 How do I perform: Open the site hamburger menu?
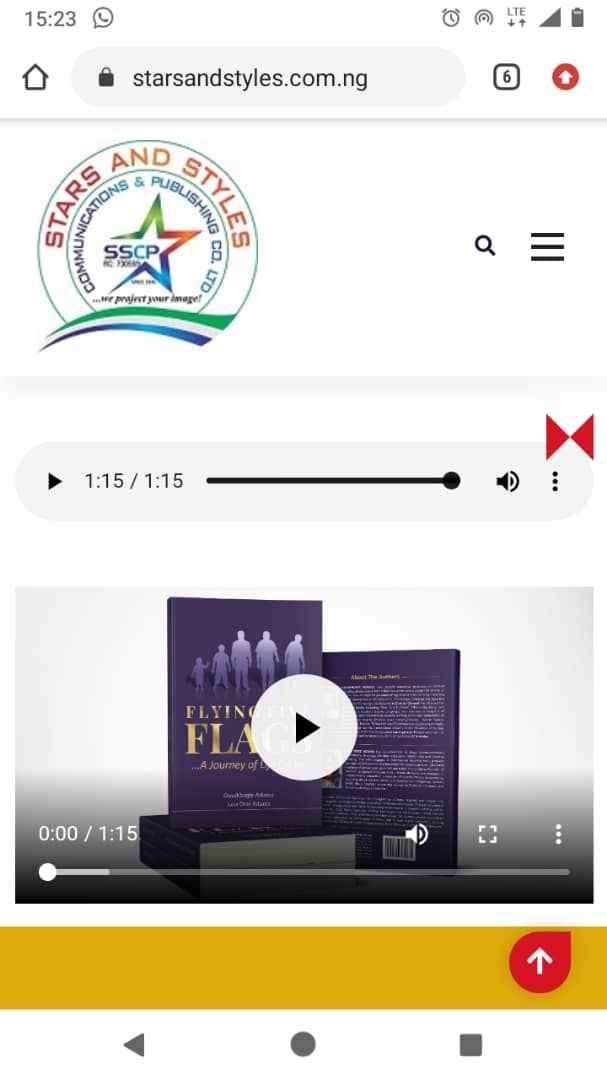[x=547, y=246]
